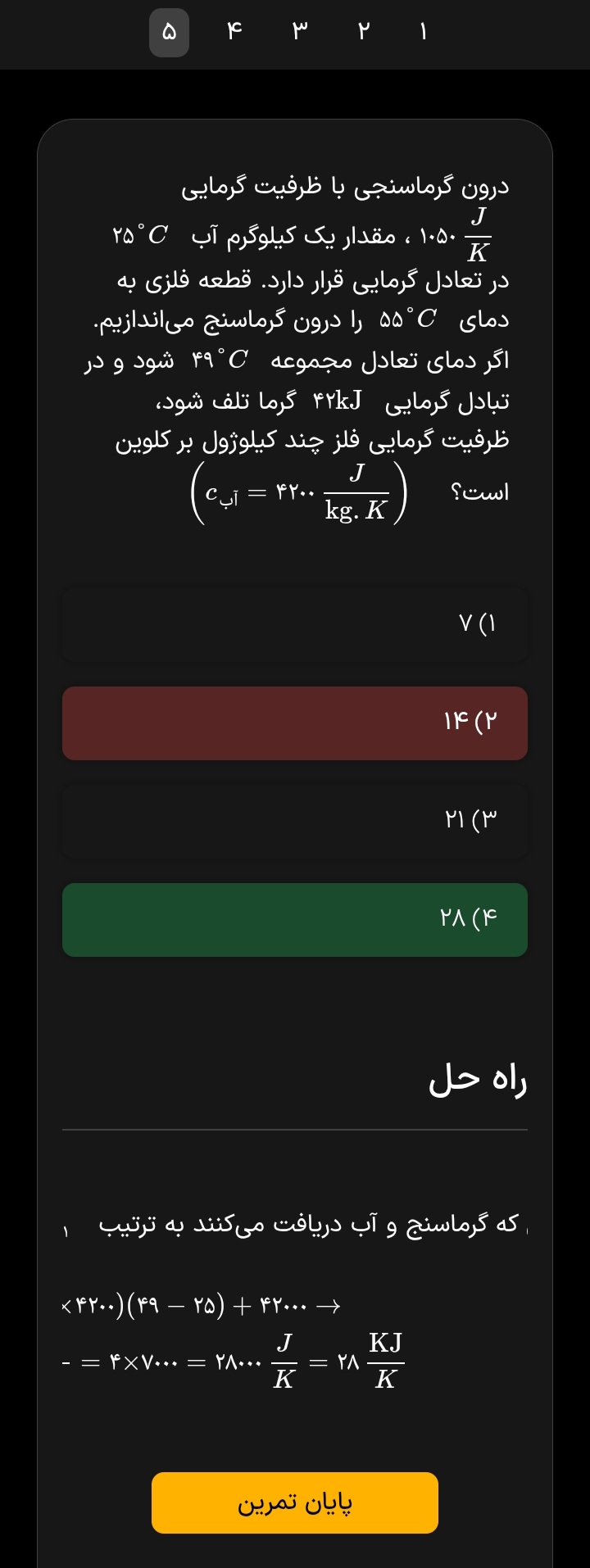Choose answer option ۱) ۷
Screen dimensions: 590x1568
click(x=295, y=625)
